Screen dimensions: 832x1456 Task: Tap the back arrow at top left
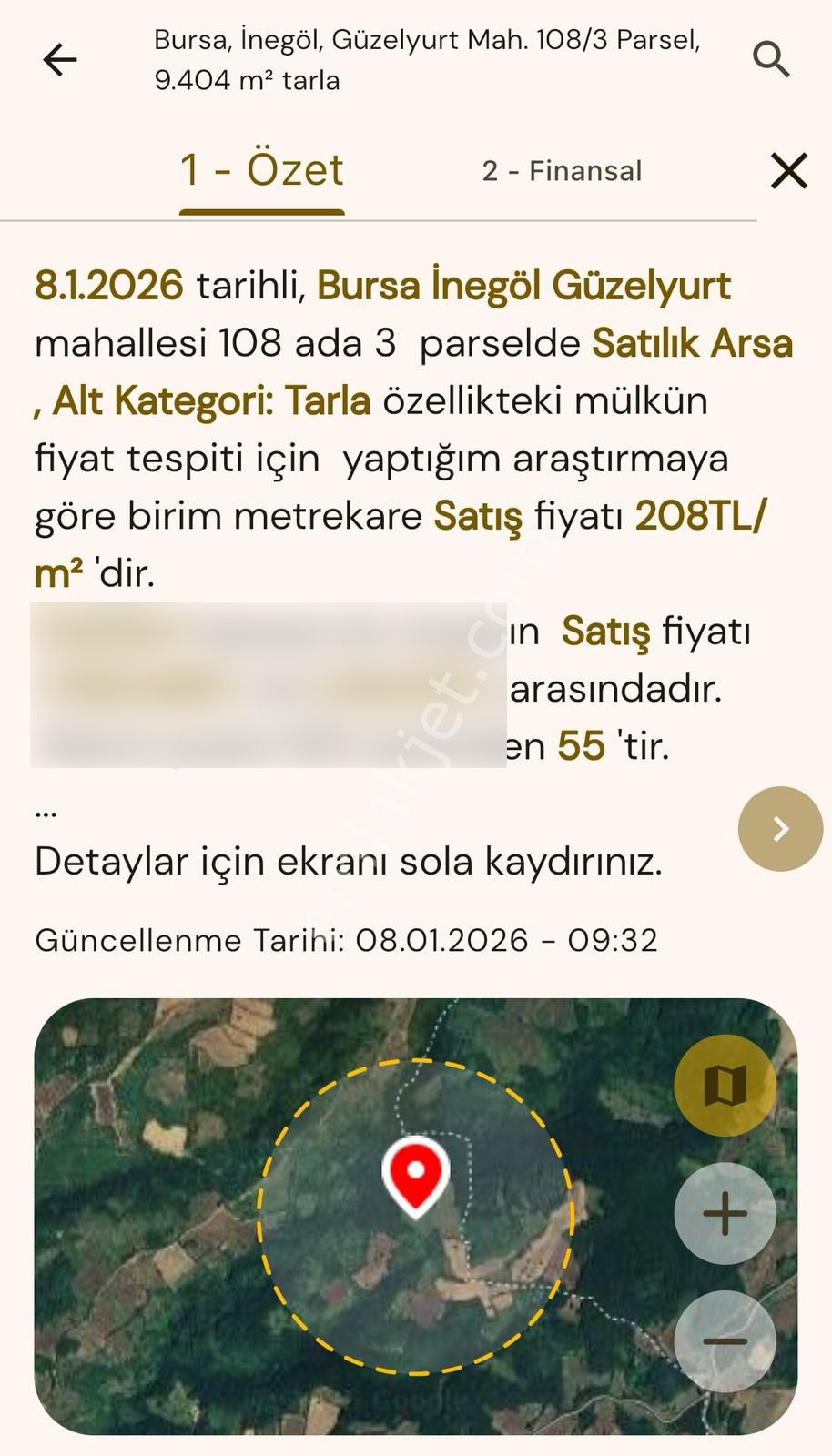coord(57,59)
